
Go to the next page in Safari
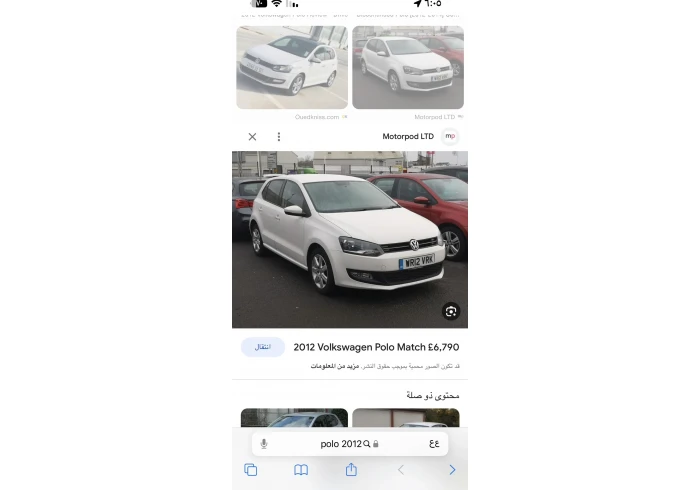click(452, 470)
